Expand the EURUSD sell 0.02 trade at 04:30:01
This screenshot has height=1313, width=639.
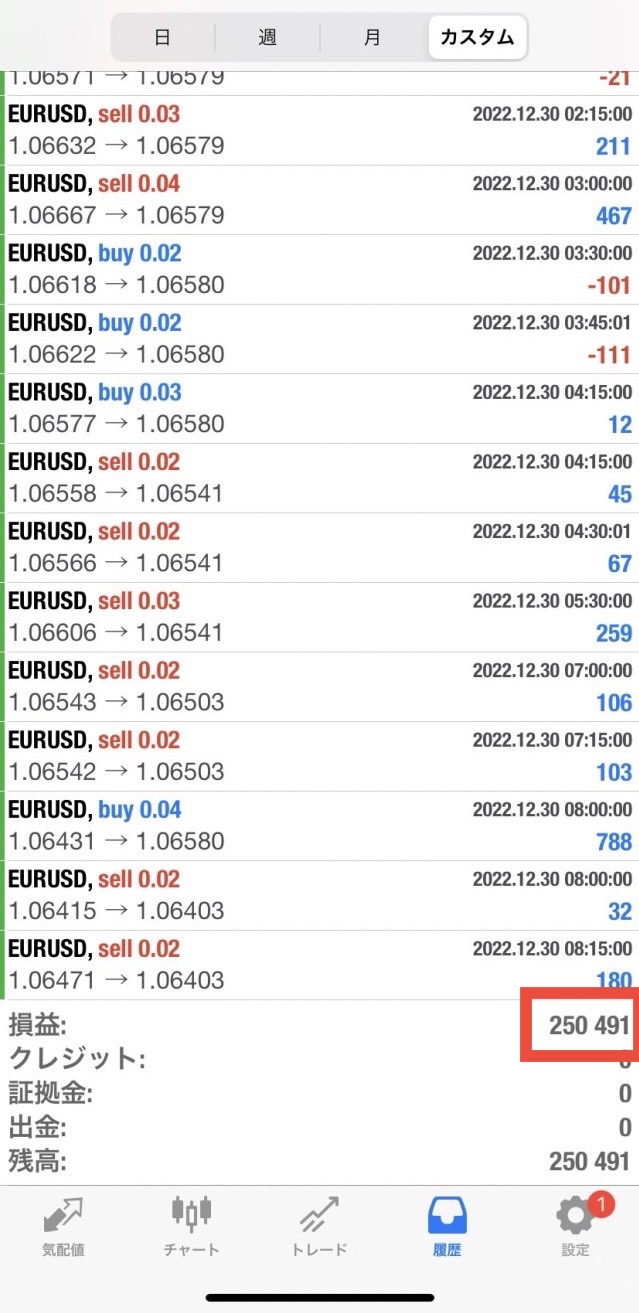[x=320, y=548]
